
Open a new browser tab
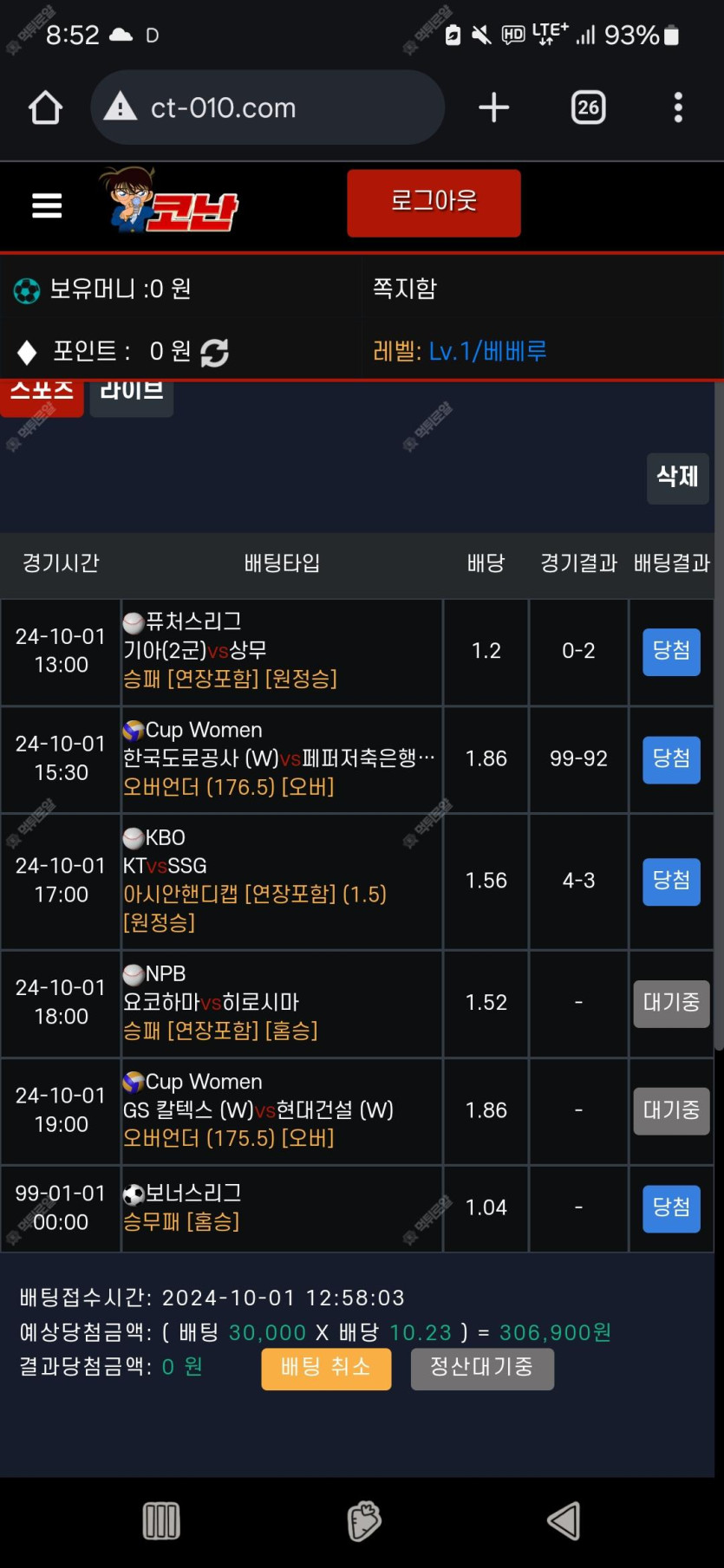493,108
